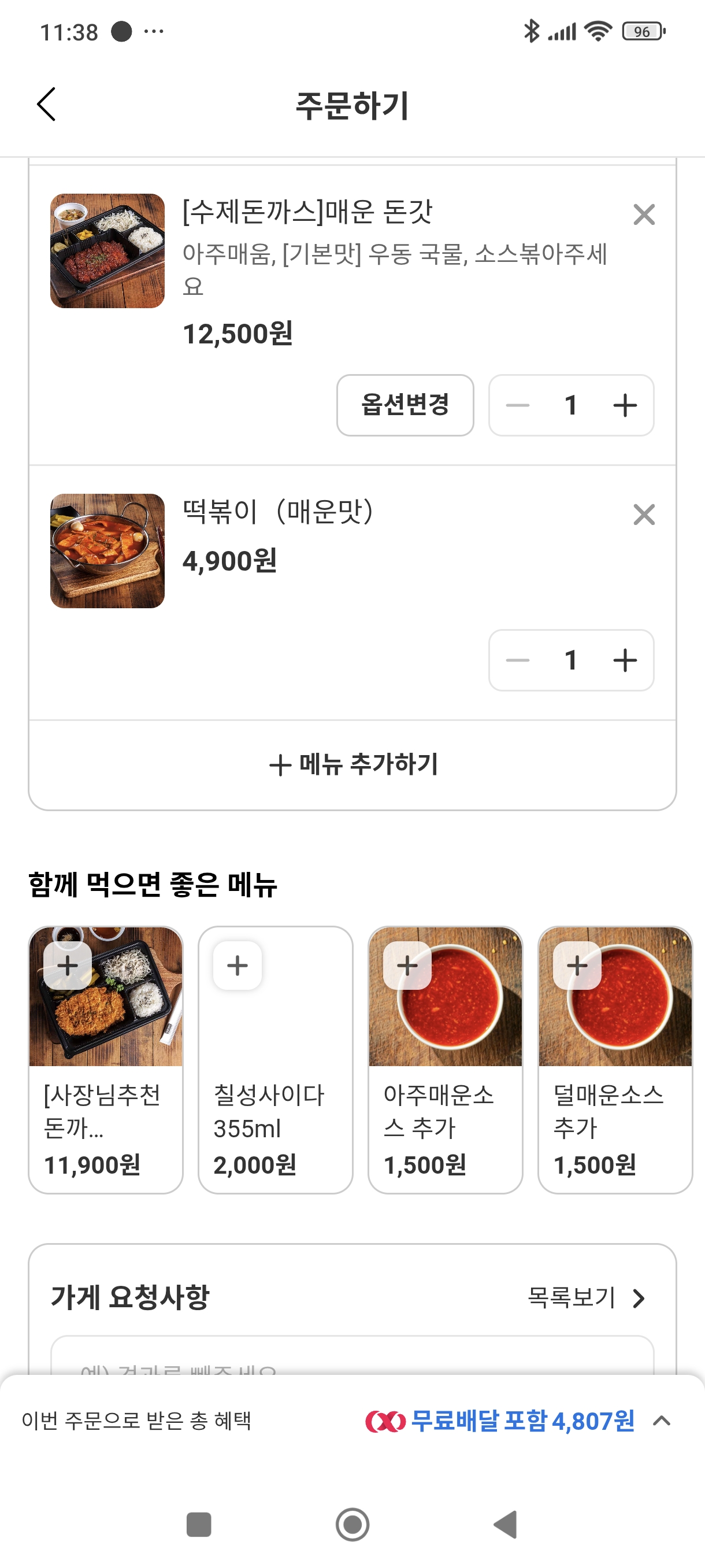Decrease quantity of 떡볶이 (매운맛)

pos(518,660)
